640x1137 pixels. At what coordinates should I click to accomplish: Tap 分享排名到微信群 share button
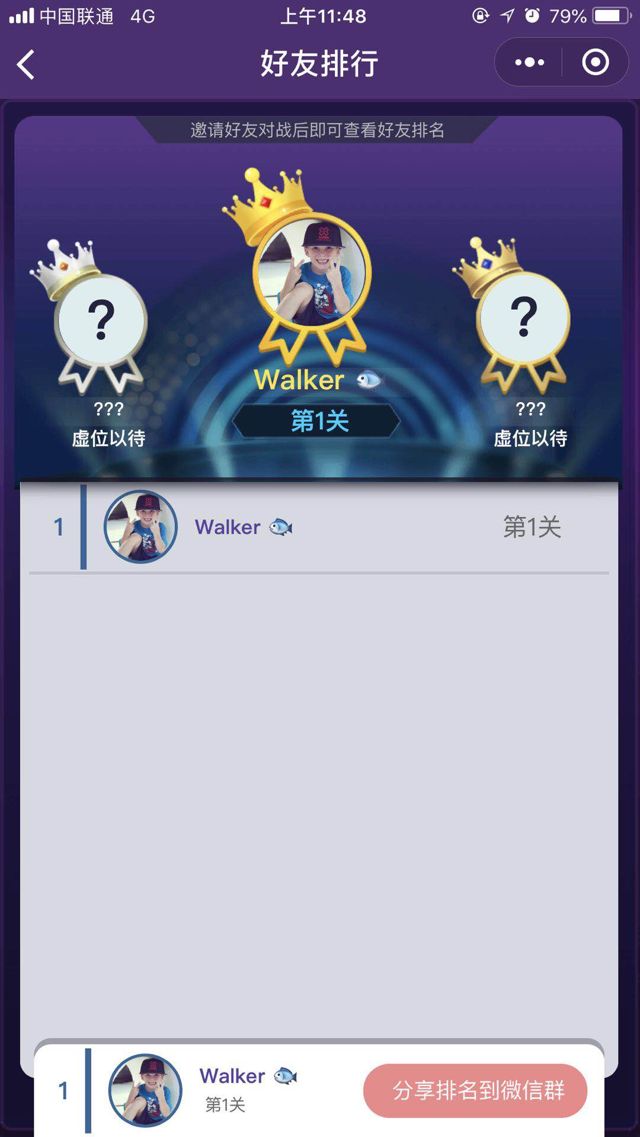point(475,1090)
